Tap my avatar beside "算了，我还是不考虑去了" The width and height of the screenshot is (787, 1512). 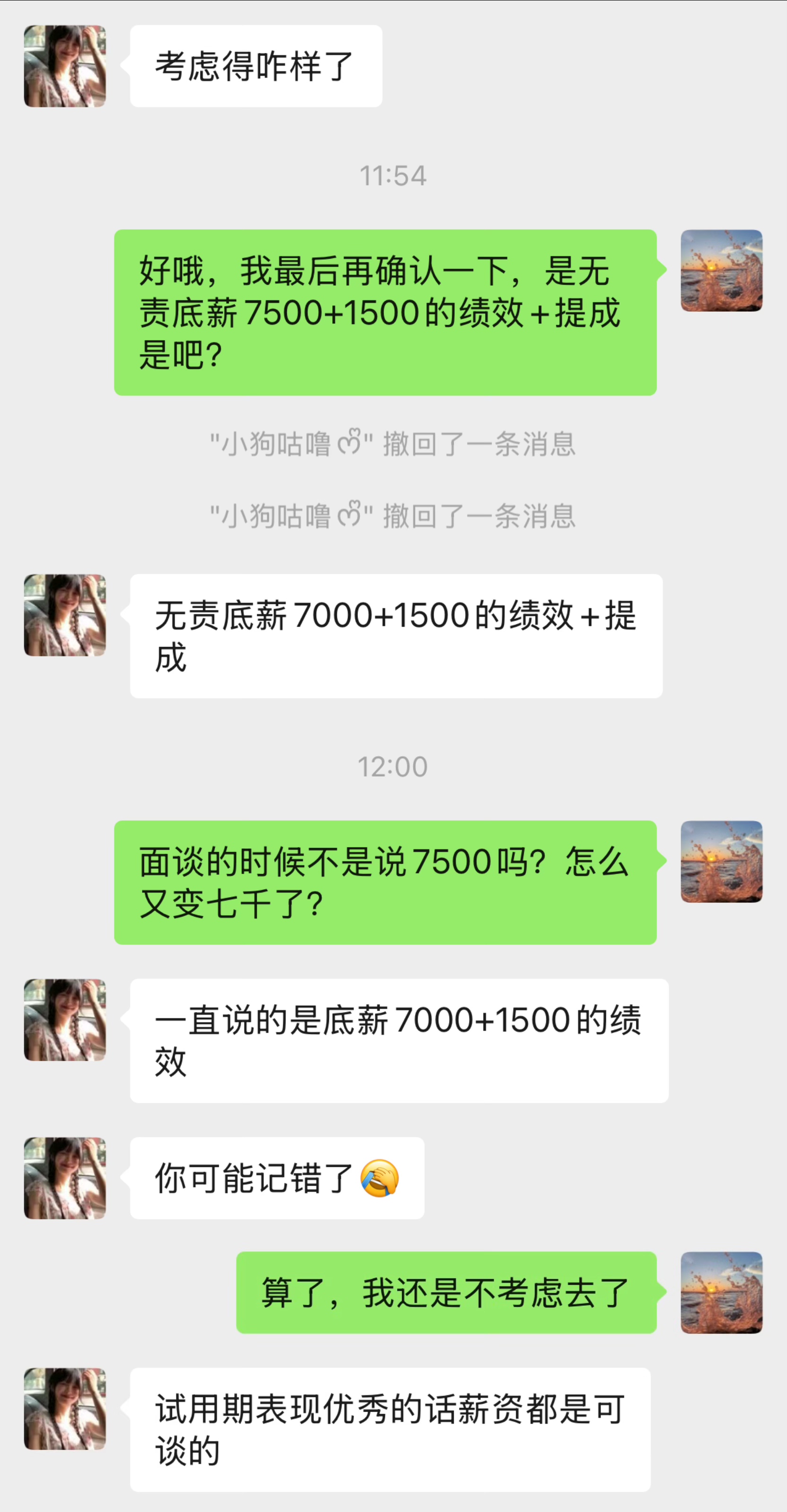tap(721, 1293)
